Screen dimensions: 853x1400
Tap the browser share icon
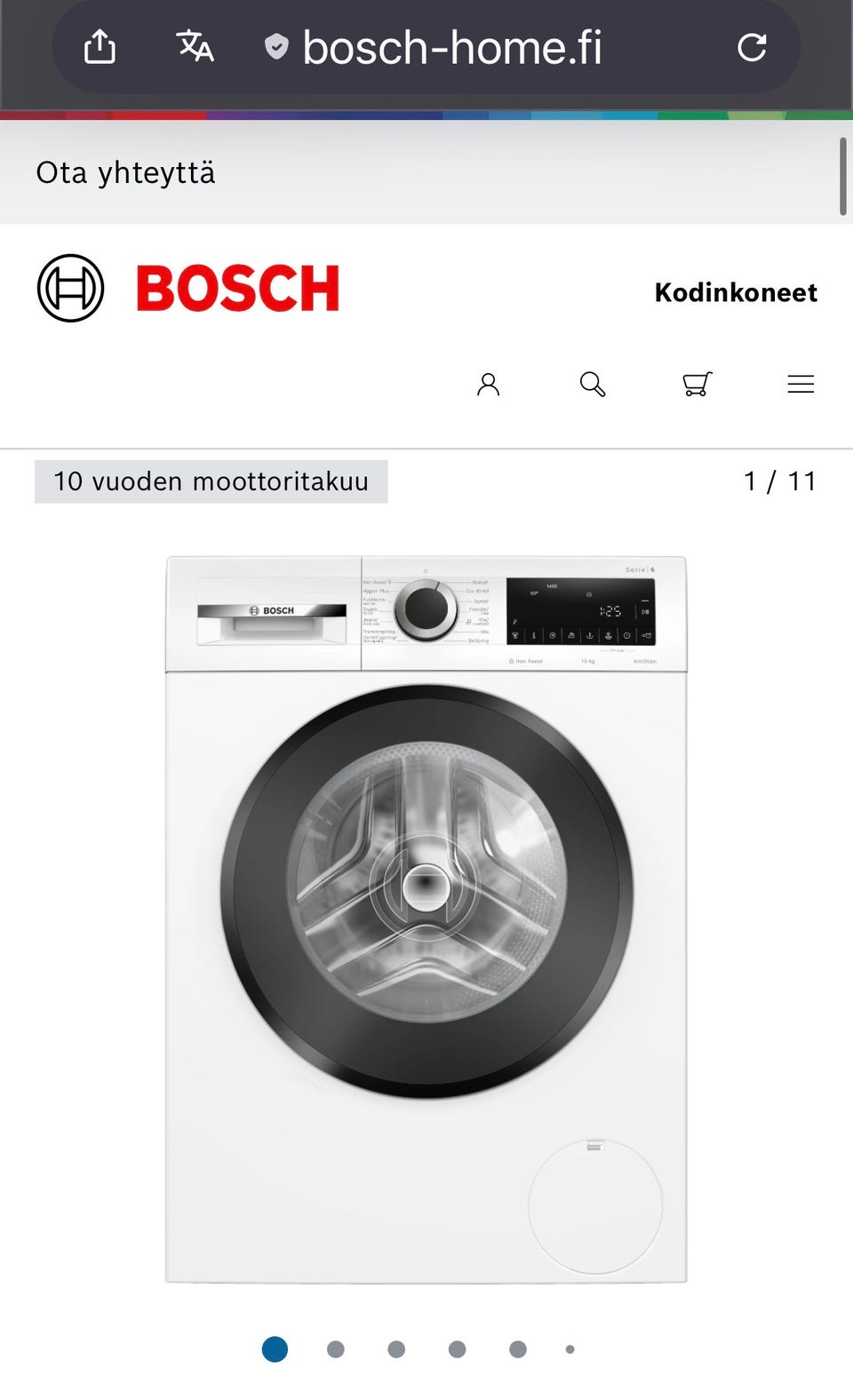click(100, 46)
